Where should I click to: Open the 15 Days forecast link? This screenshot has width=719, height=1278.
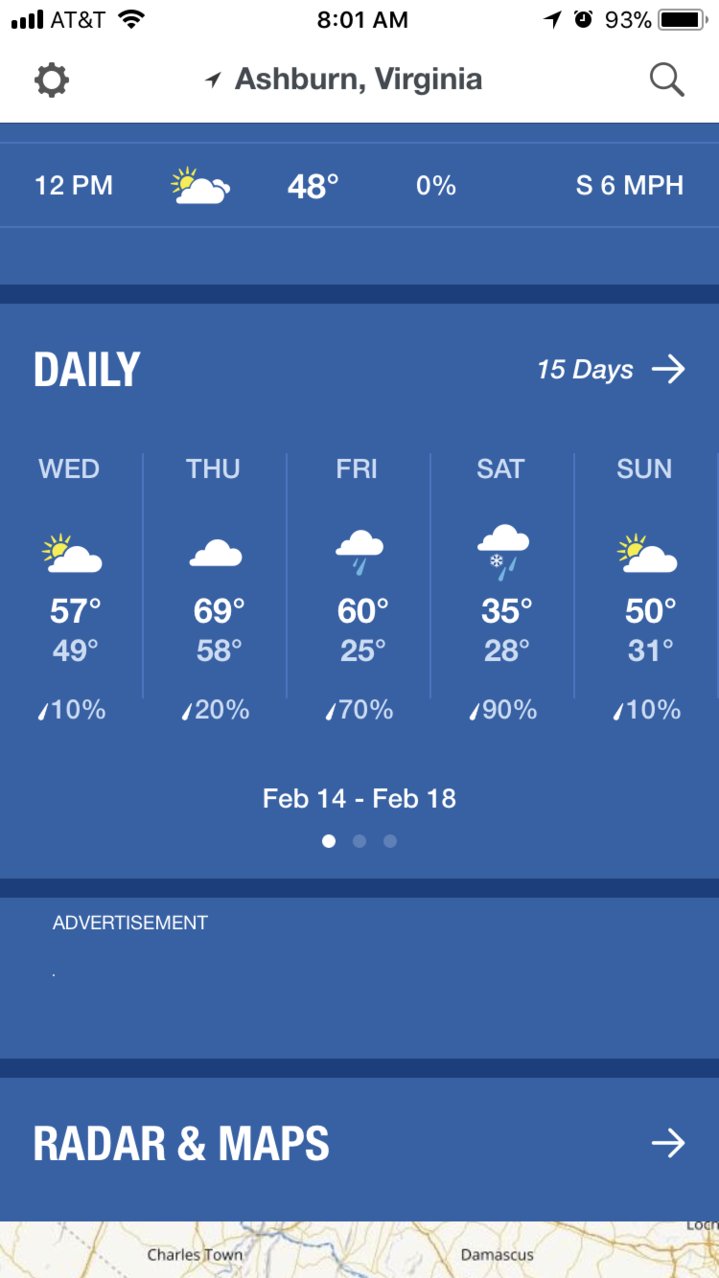point(611,369)
